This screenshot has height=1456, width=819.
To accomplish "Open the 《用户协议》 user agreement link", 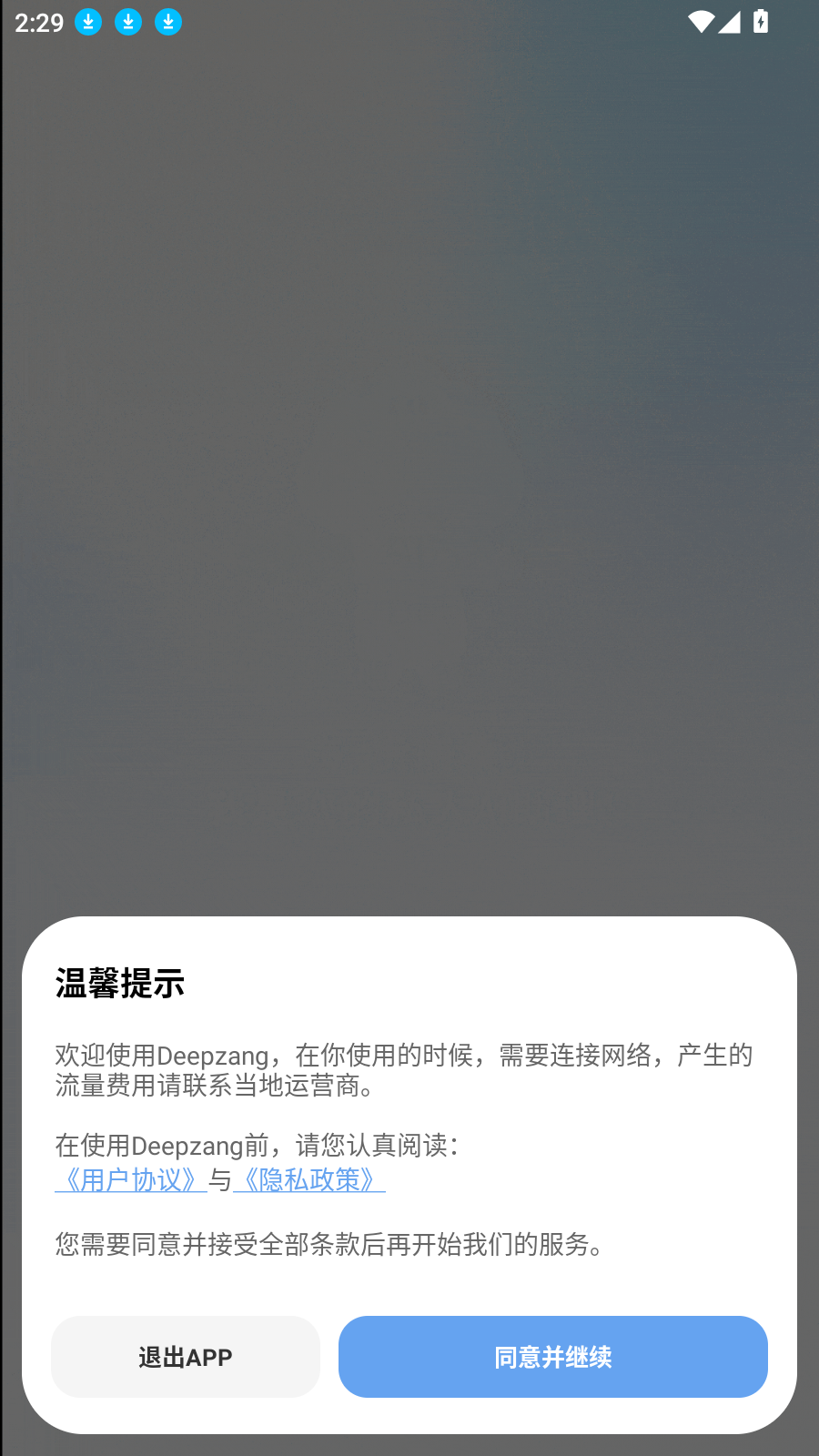I will (x=130, y=1181).
